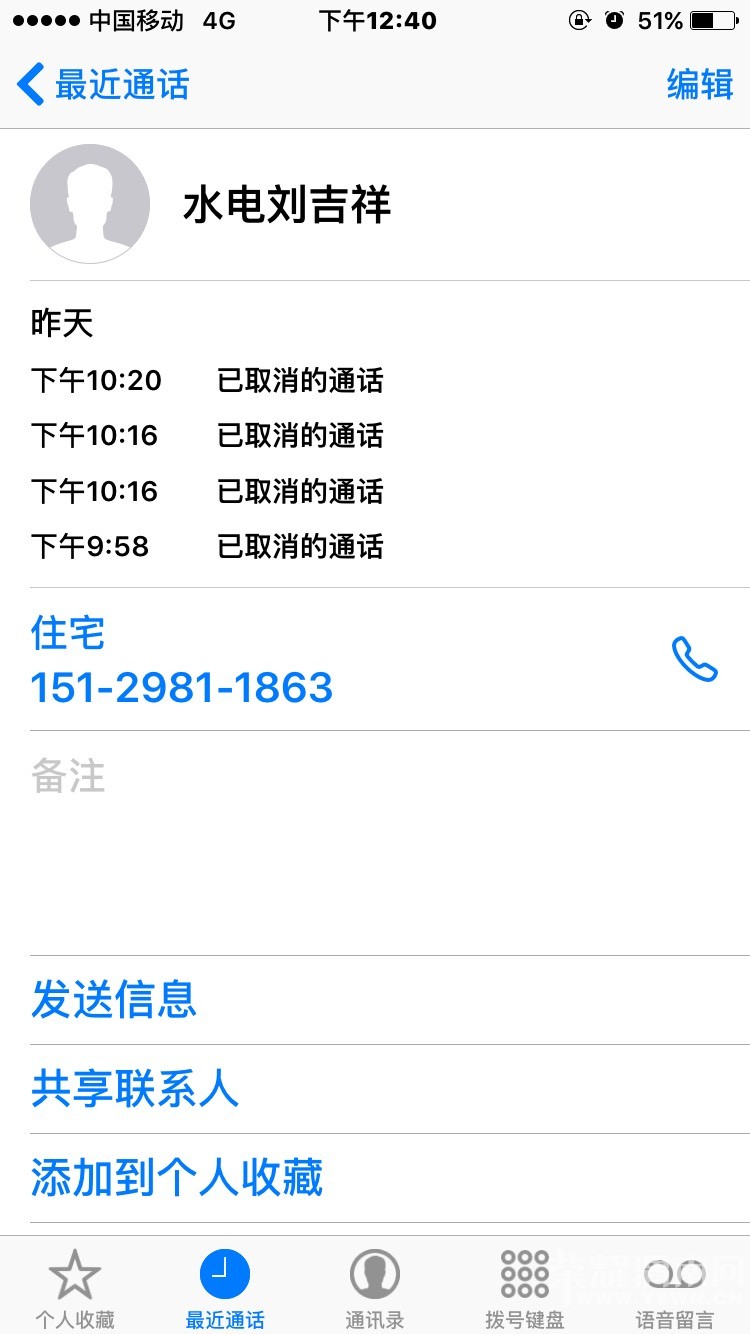Go to the 语音留言 tab
Viewport: 750px width, 1334px height.
pos(675,1290)
